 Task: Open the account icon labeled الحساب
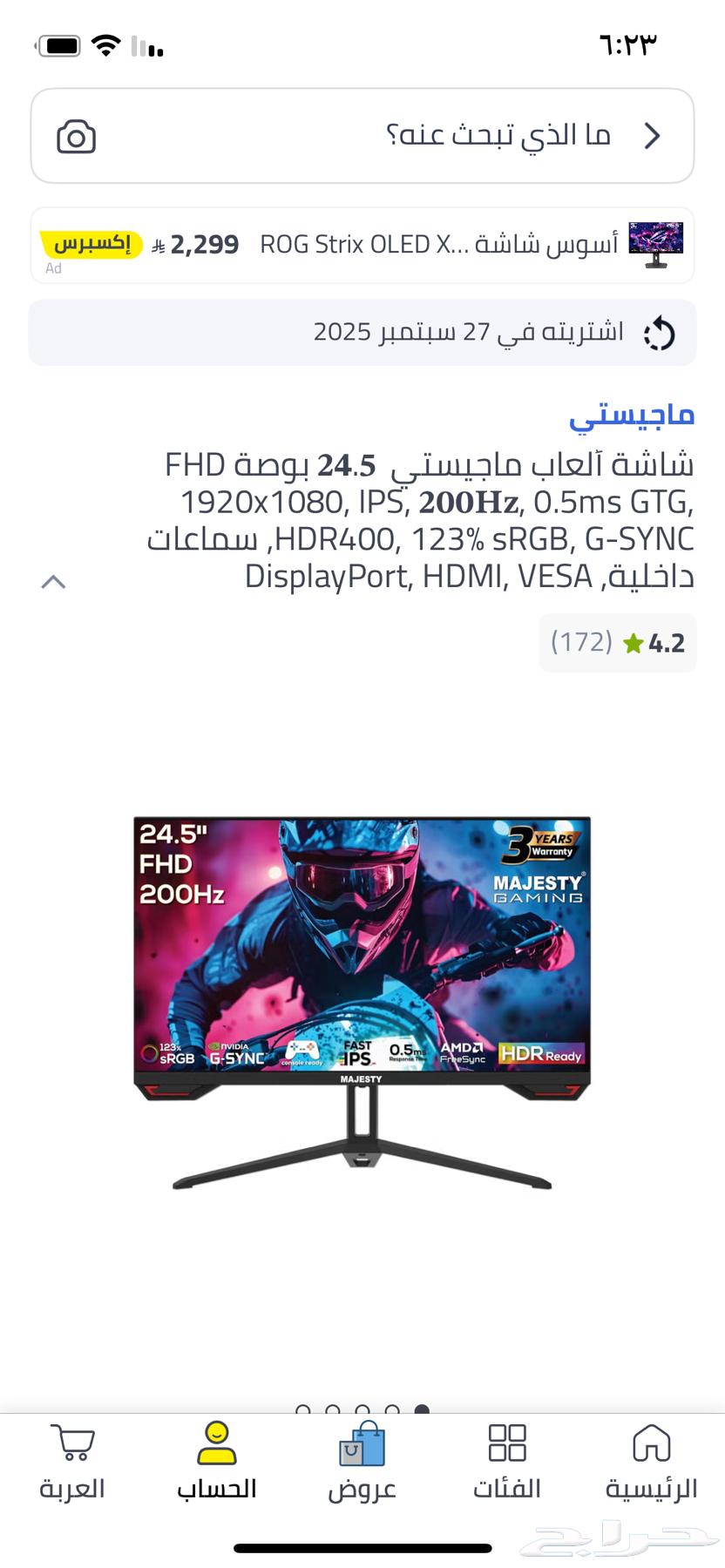click(215, 1442)
